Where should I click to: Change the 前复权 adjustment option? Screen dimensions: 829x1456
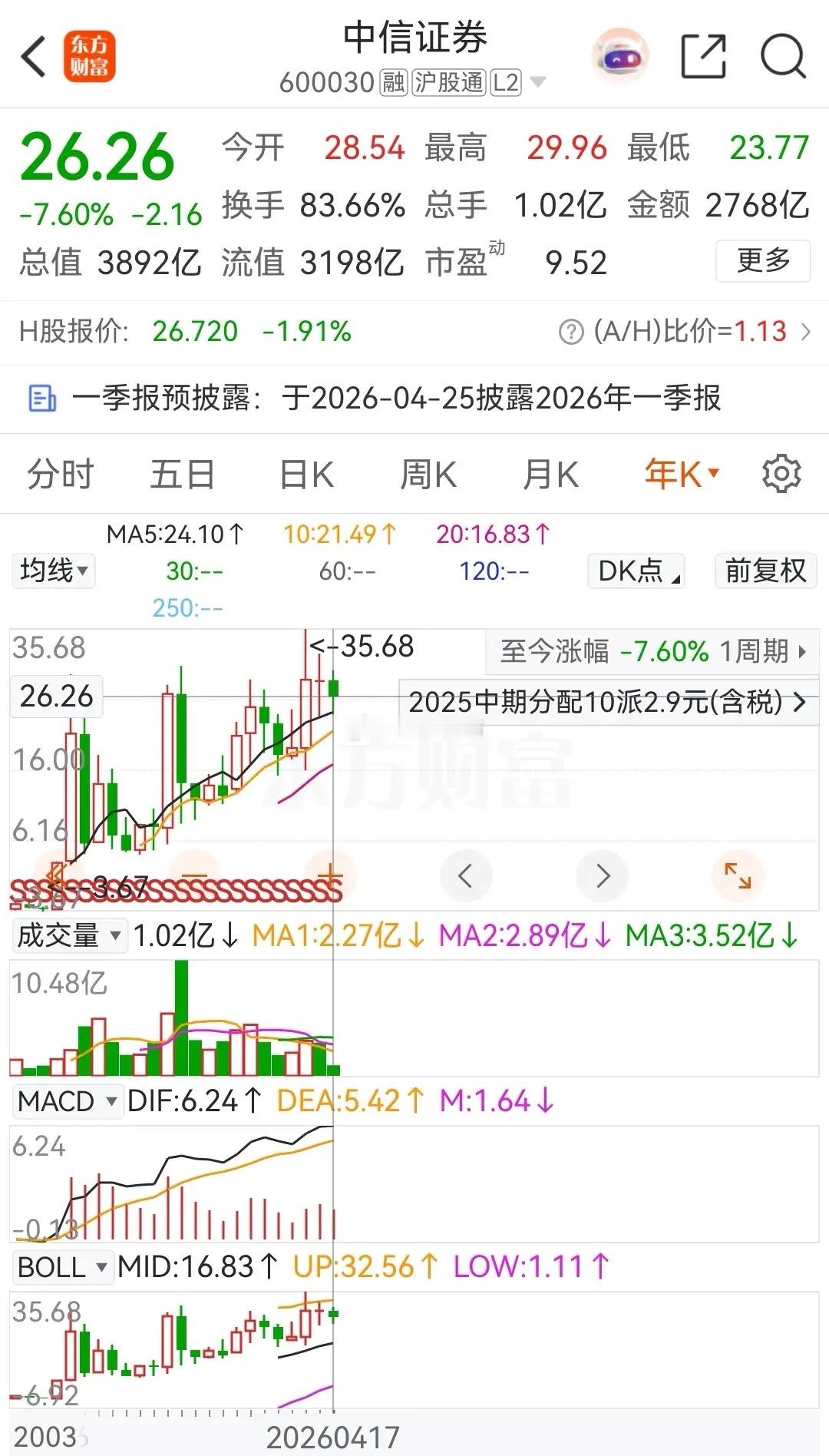(x=765, y=571)
